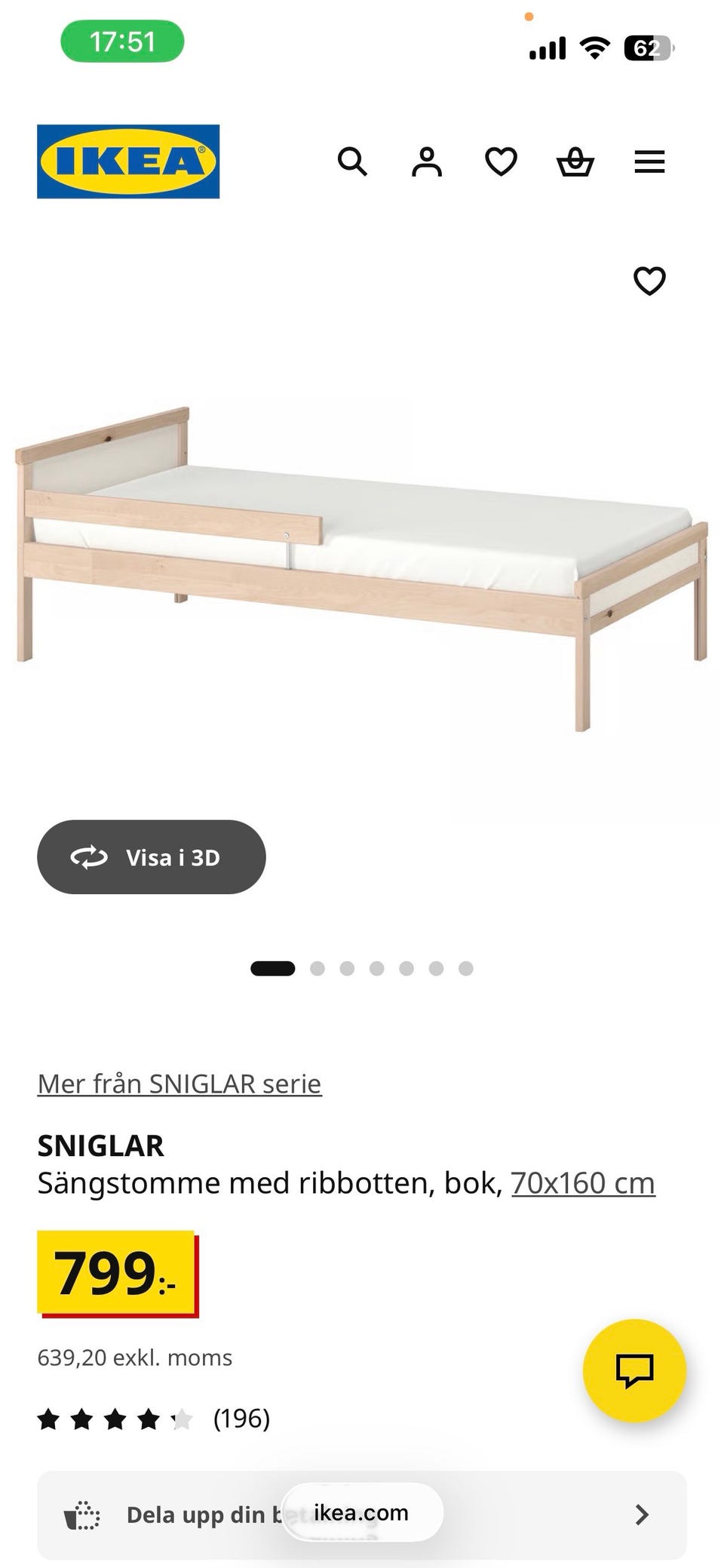Open the chat bubble button
Image resolution: width=724 pixels, height=1568 pixels.
[634, 1370]
